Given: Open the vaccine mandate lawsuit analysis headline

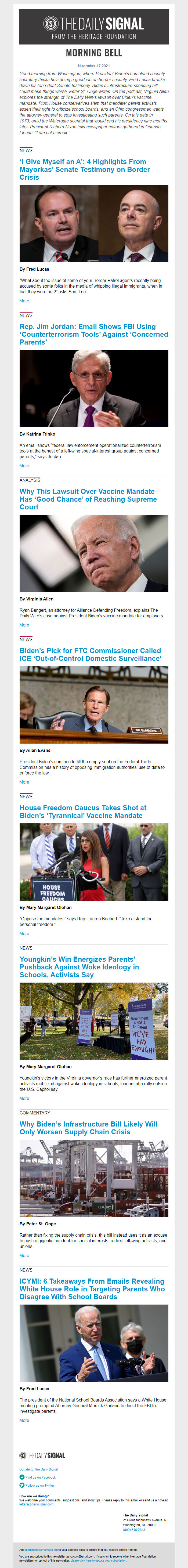Looking at the screenshot, I should pos(88,499).
